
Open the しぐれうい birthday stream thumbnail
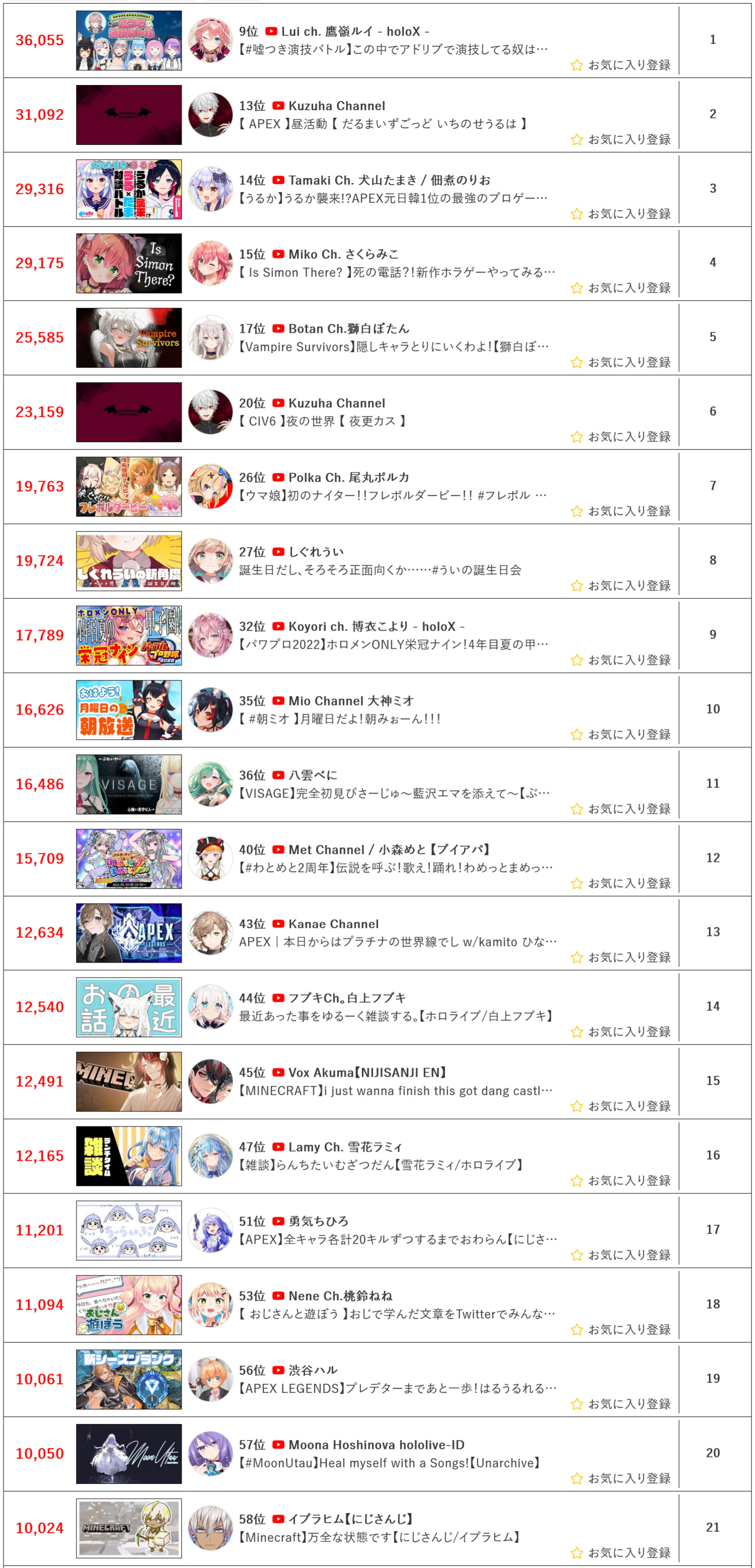click(128, 561)
